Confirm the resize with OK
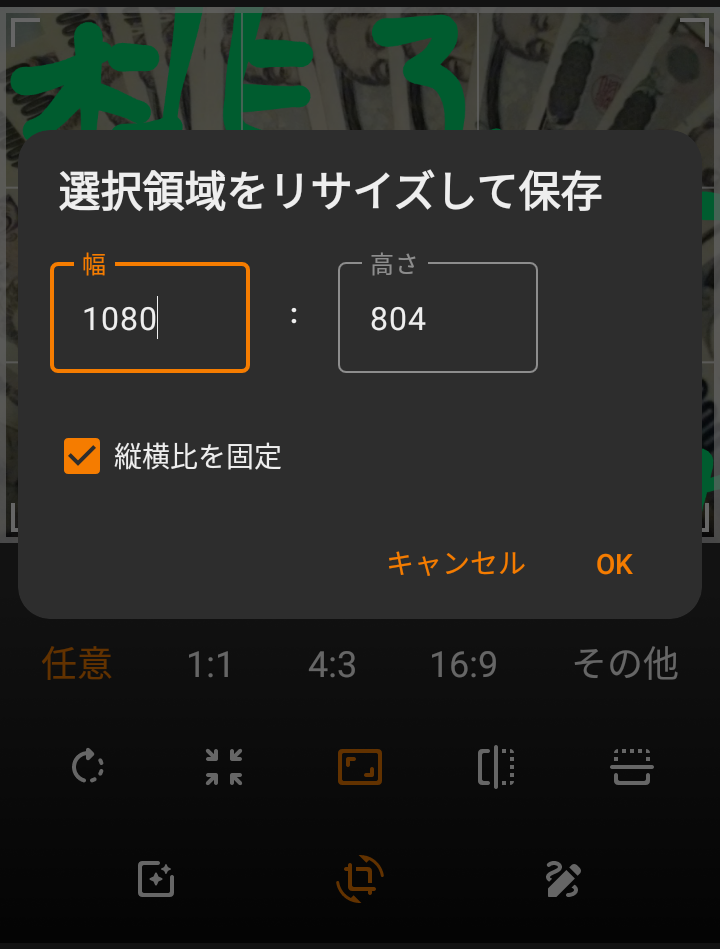 coord(614,564)
